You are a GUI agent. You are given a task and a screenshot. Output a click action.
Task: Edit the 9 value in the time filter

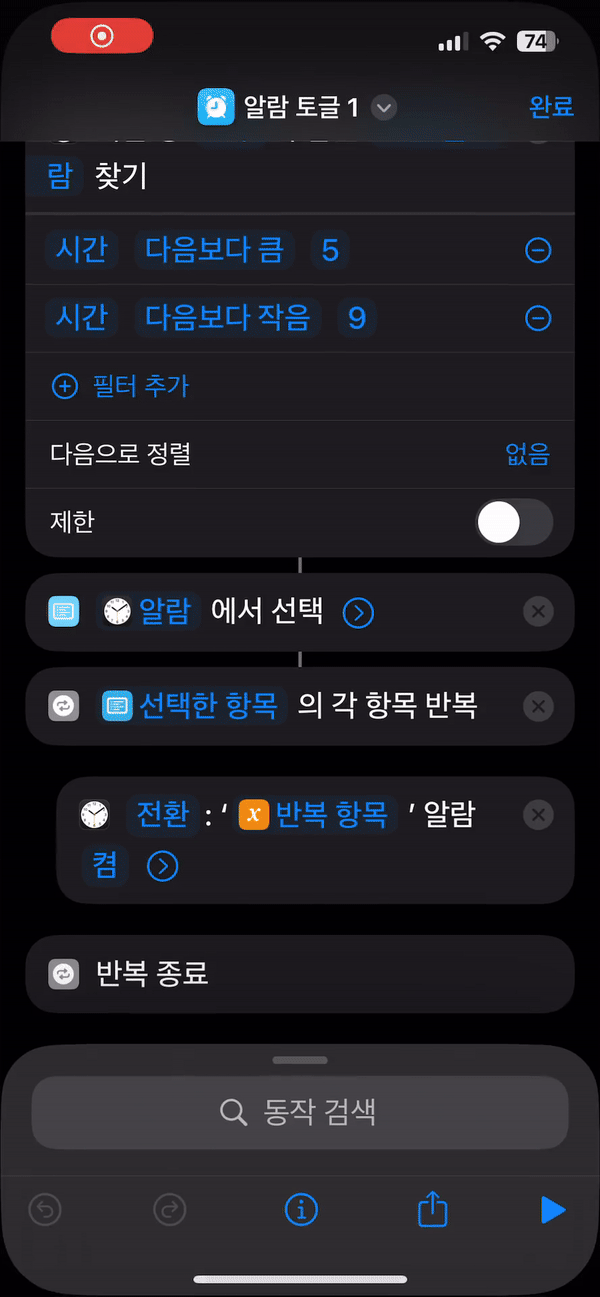click(x=356, y=318)
